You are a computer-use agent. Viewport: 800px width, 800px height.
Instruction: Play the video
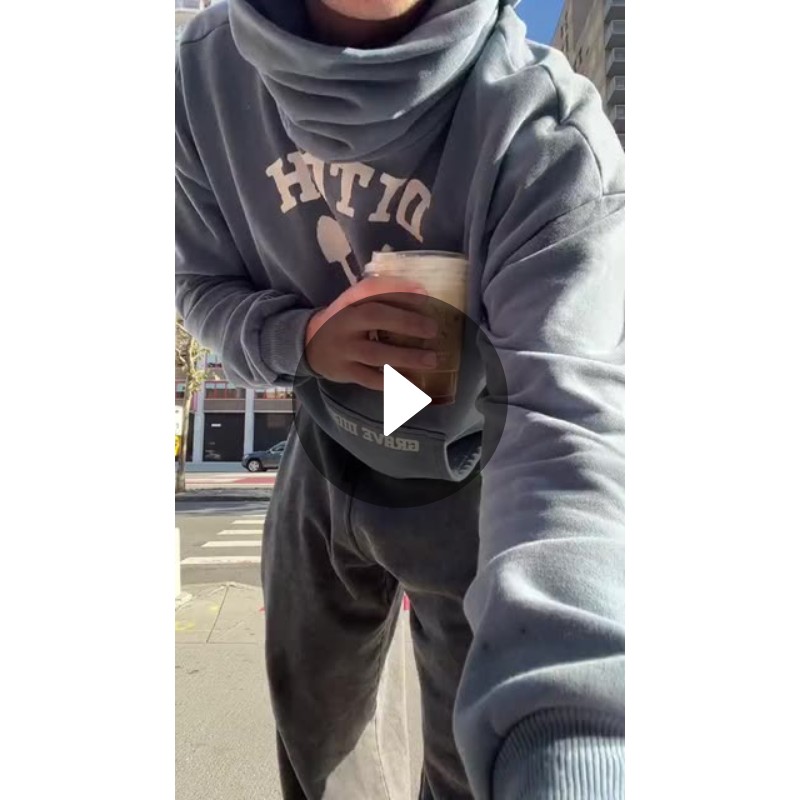[401, 400]
